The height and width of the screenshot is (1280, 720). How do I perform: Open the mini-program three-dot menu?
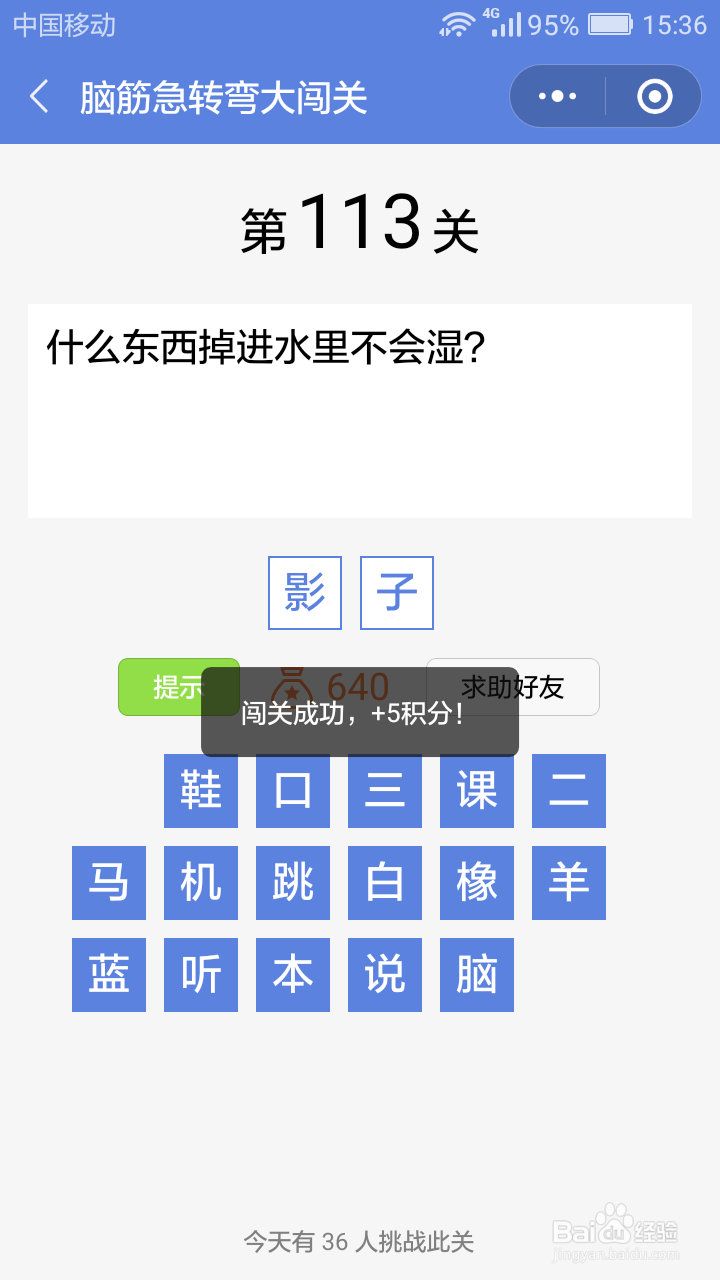(556, 95)
